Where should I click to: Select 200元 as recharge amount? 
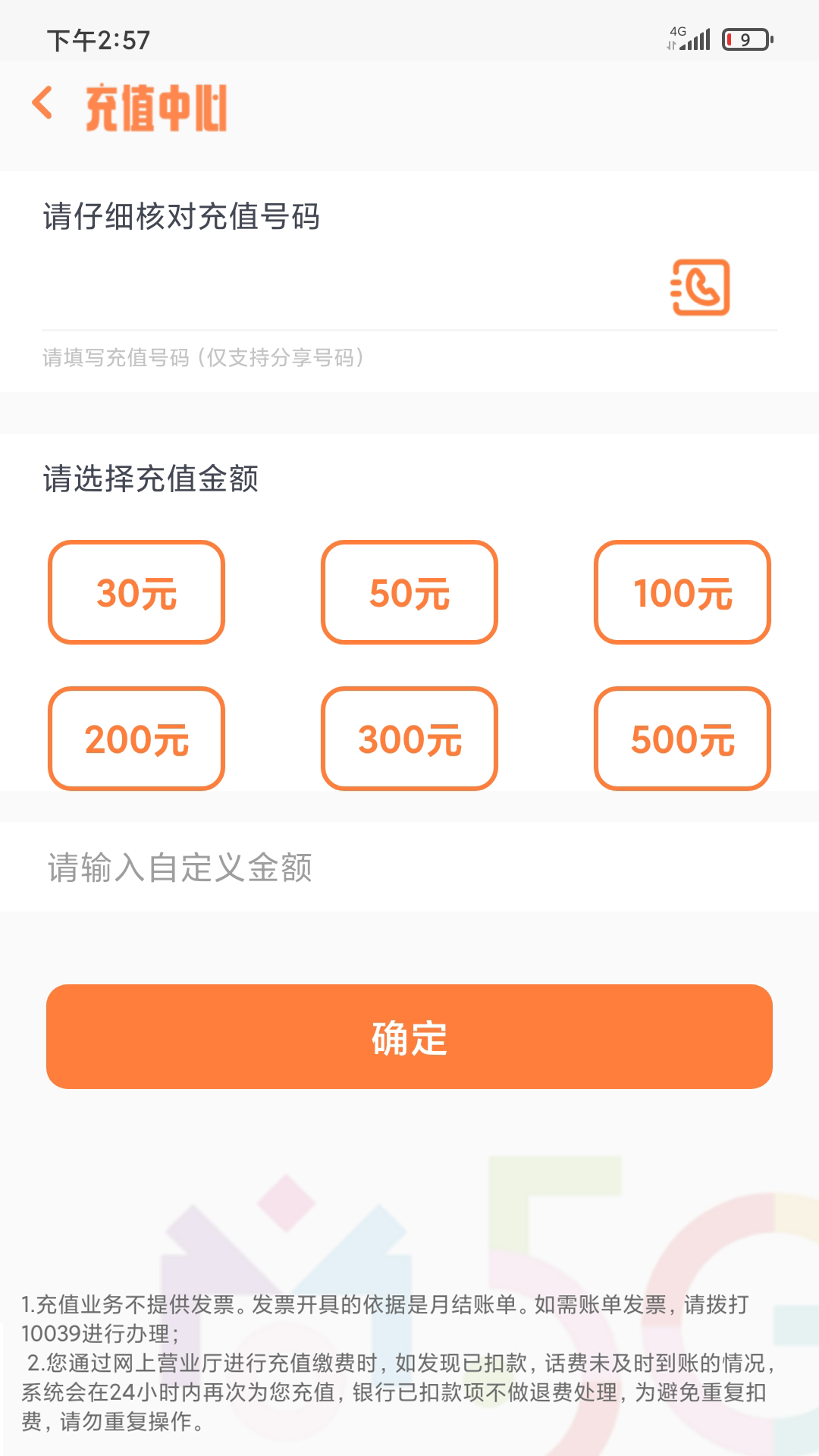136,739
